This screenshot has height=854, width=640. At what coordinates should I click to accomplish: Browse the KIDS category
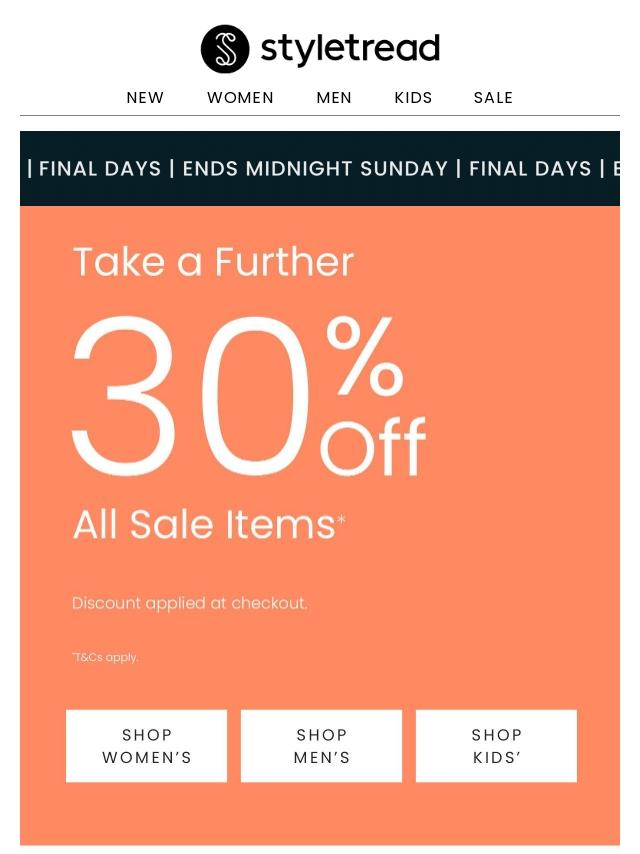tap(413, 98)
